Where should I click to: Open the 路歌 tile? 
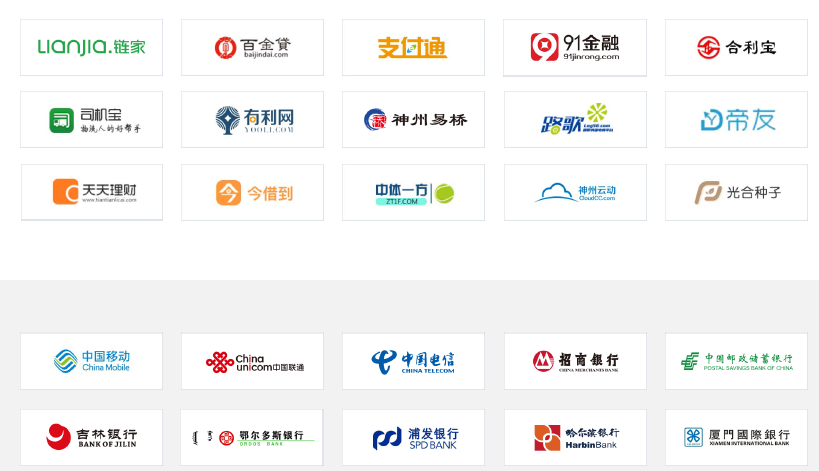575,120
